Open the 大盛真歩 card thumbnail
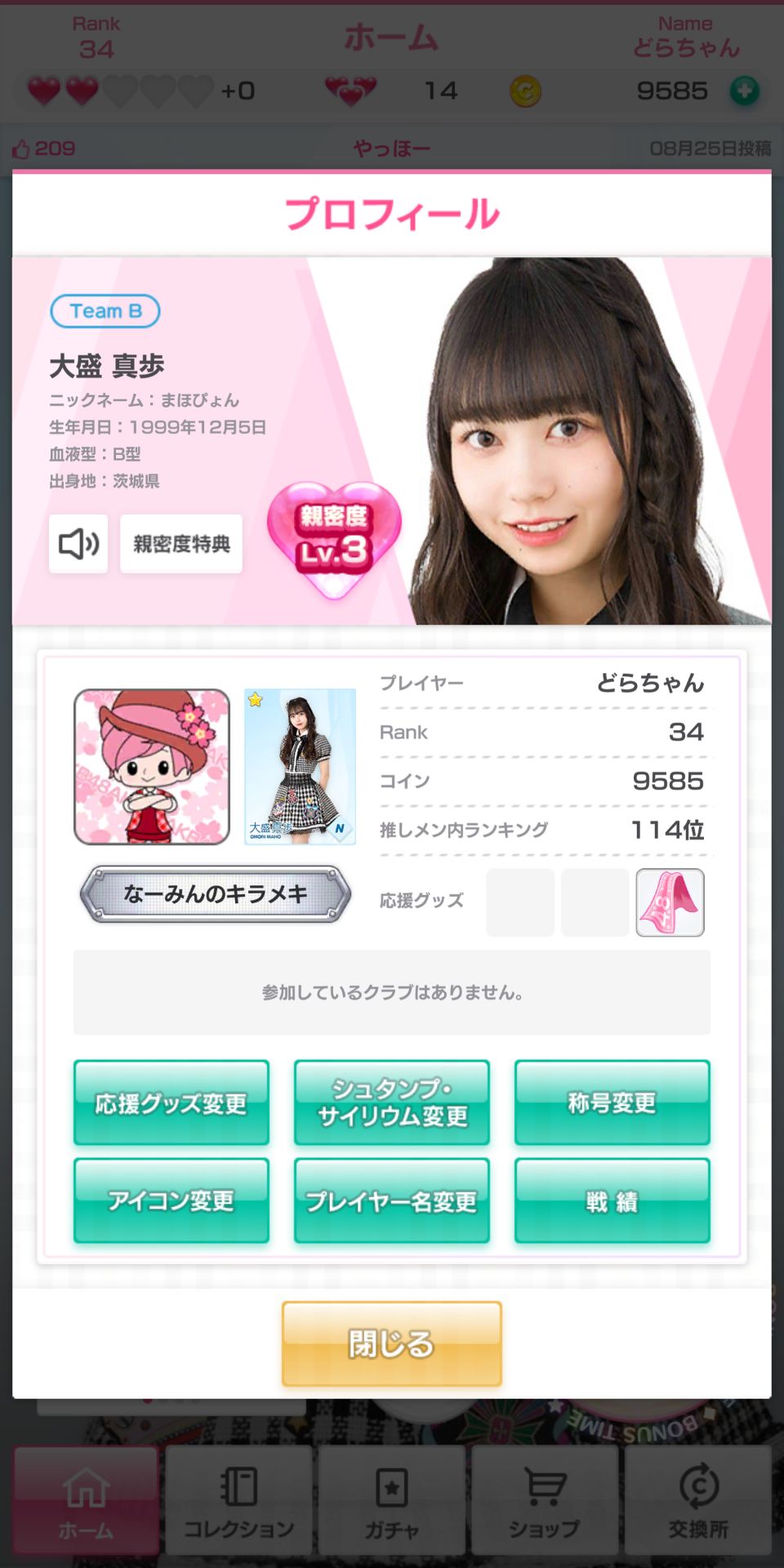The height and width of the screenshot is (1568, 784). (300, 766)
